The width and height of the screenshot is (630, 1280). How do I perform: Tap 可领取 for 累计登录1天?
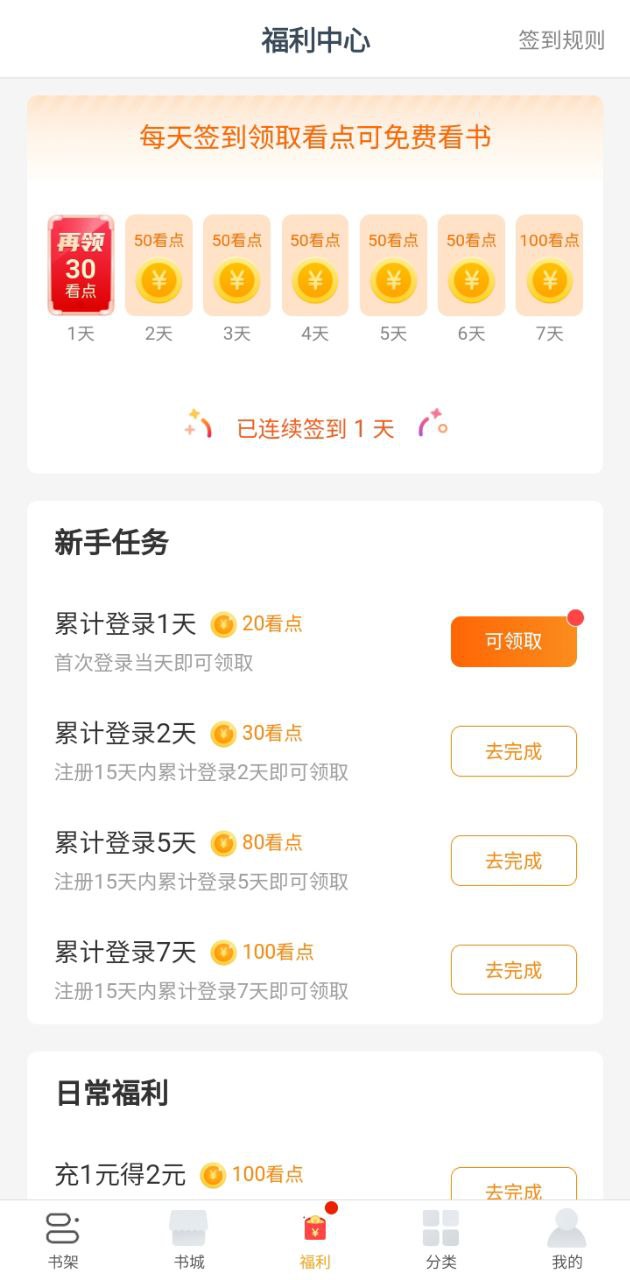coord(514,641)
